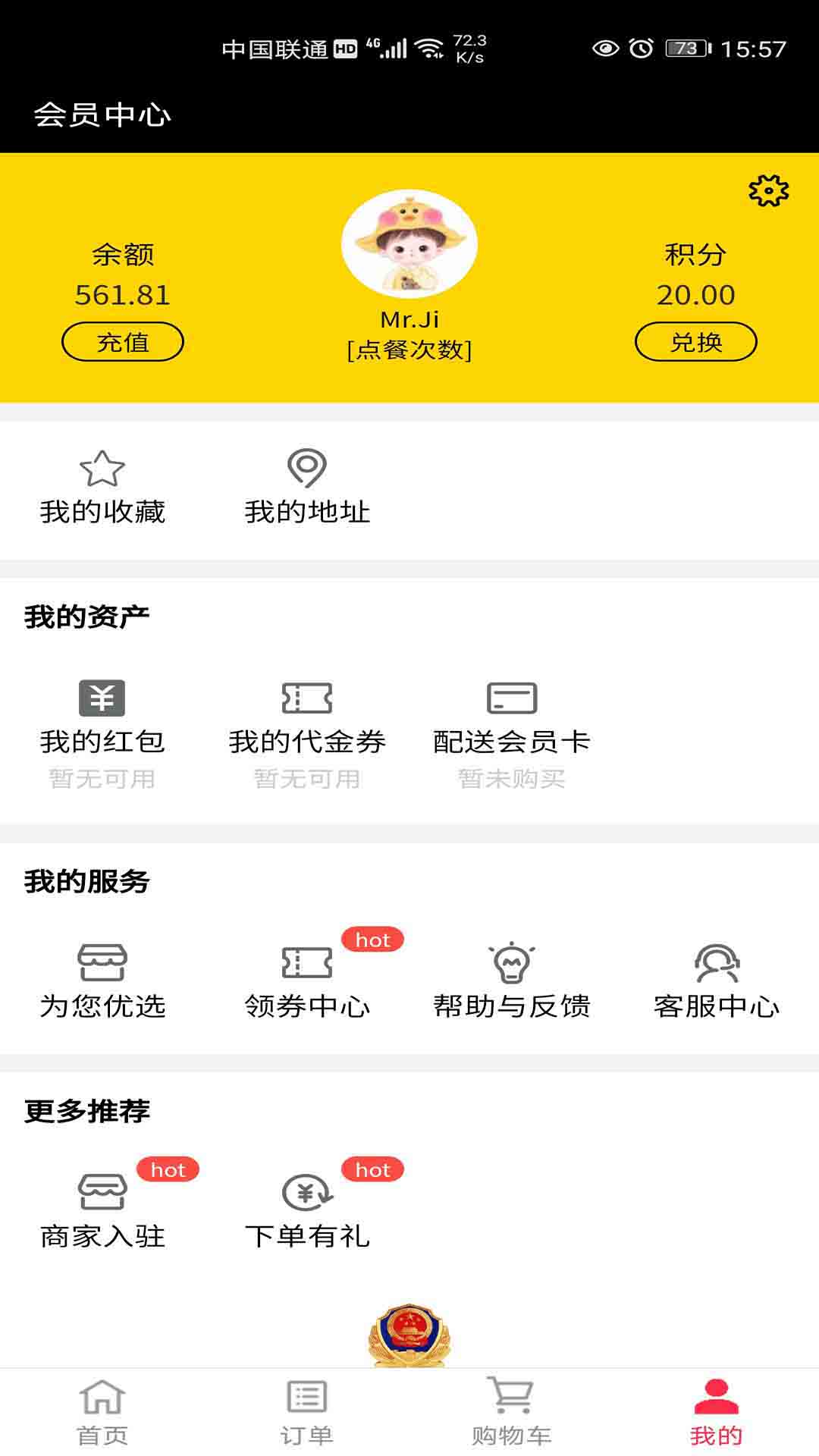Tap the 兑换 points exchange button
Viewport: 819px width, 1456px height.
(x=695, y=342)
